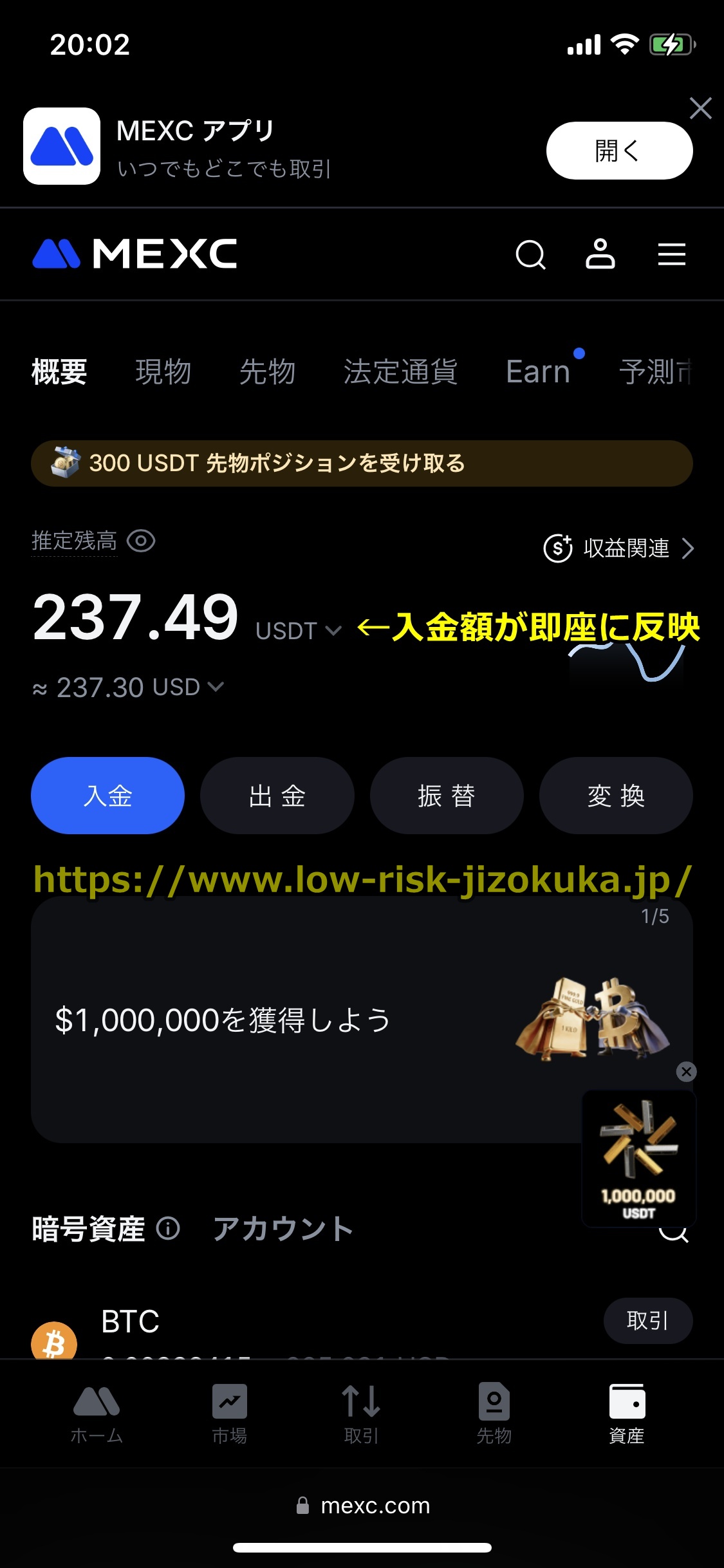Open 変換 convert

tap(616, 796)
